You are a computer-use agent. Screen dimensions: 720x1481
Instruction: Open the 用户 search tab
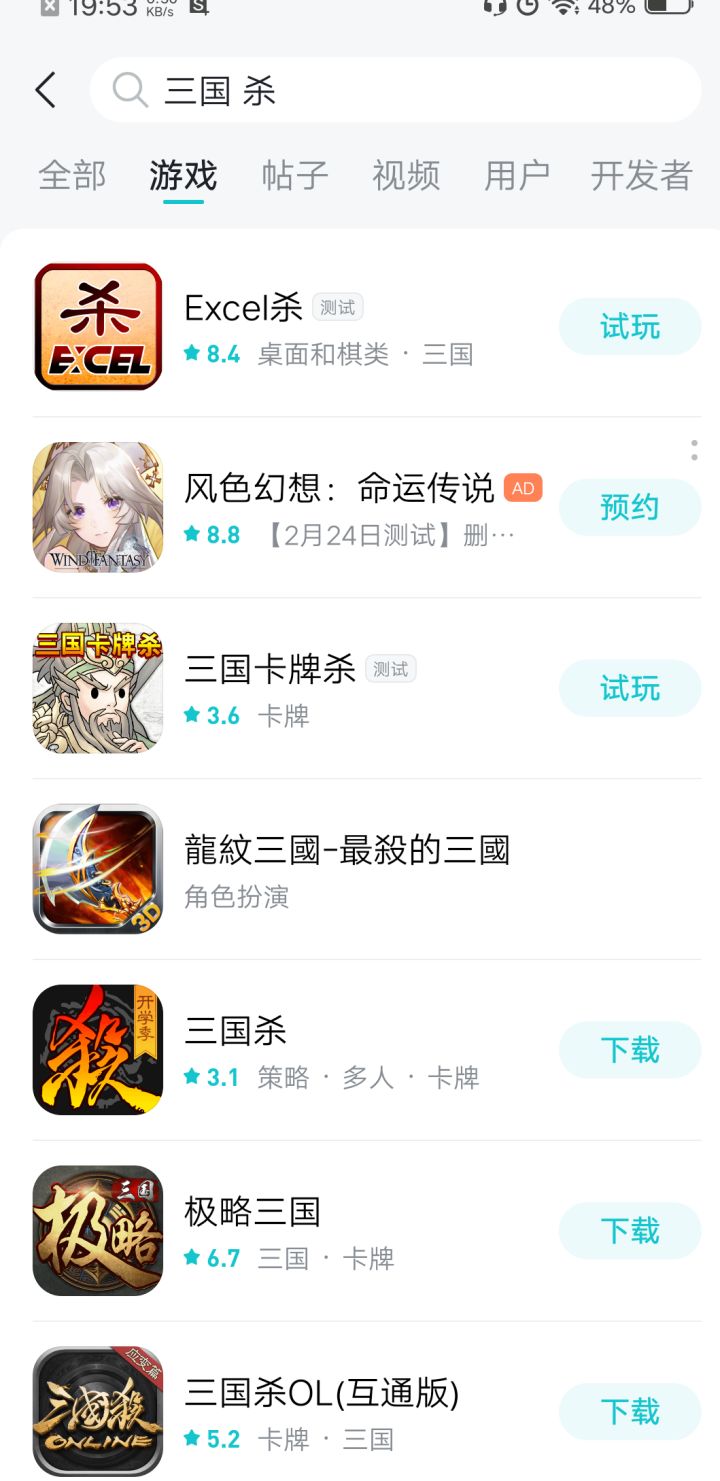[517, 175]
